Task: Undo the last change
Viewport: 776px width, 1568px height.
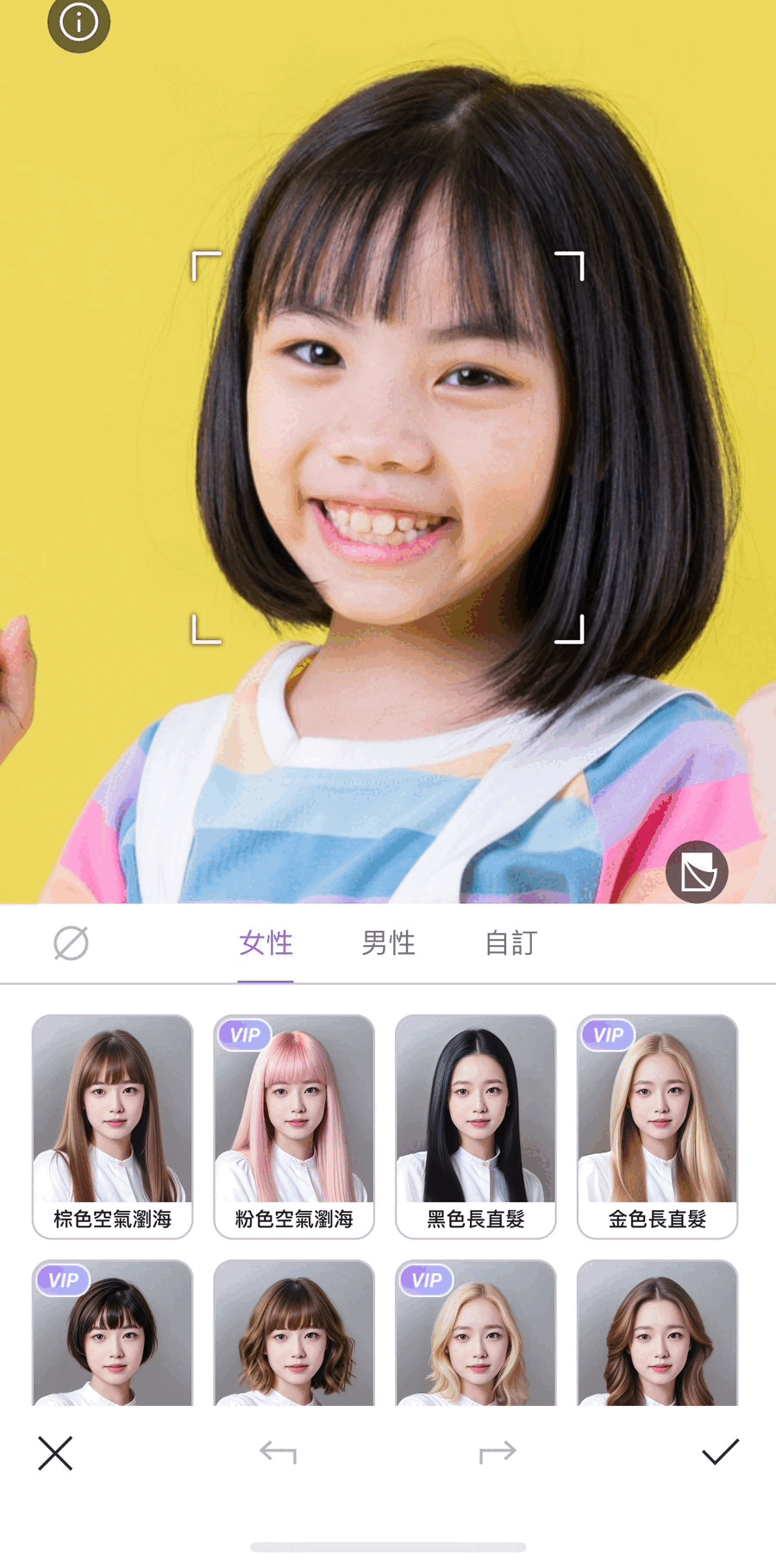Action: coord(278,1453)
